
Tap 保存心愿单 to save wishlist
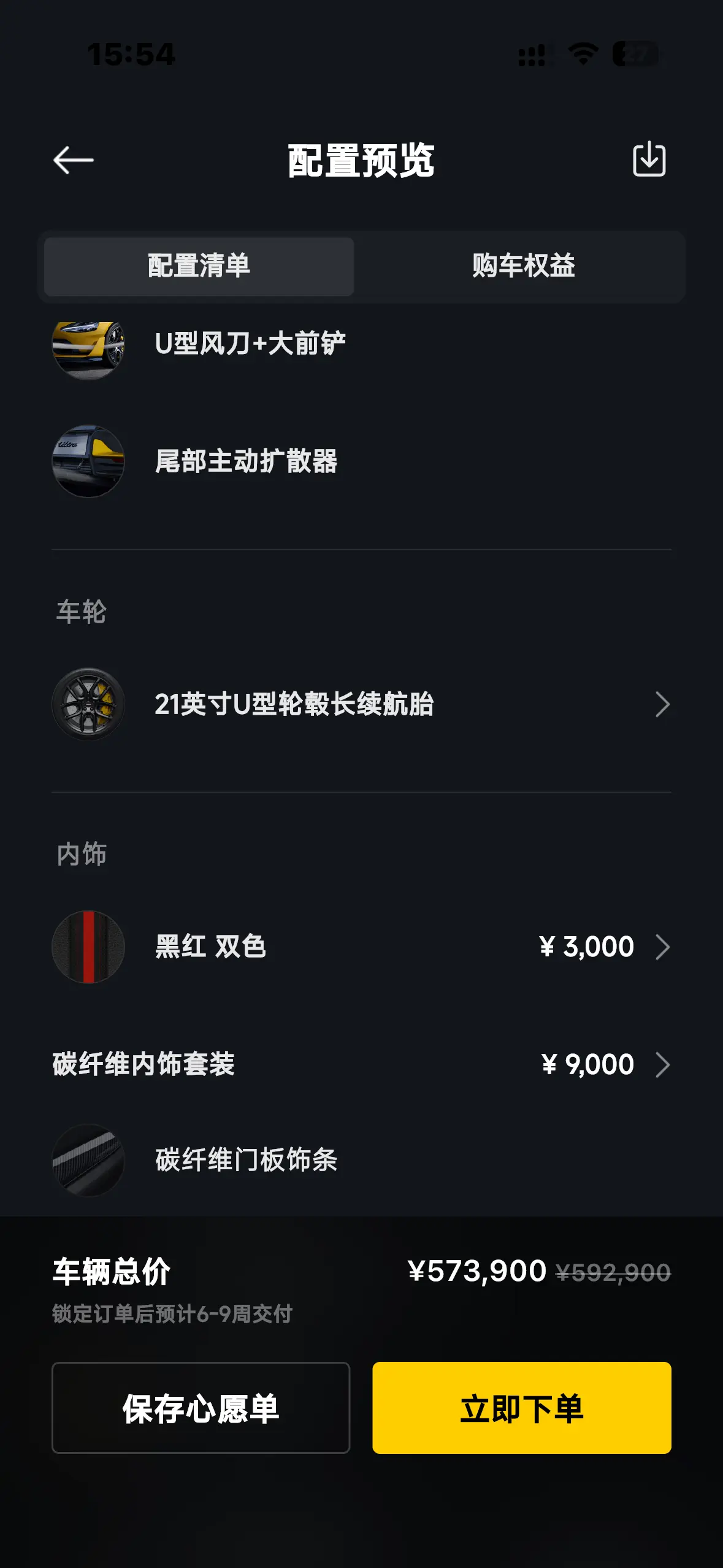pyautogui.click(x=201, y=1408)
